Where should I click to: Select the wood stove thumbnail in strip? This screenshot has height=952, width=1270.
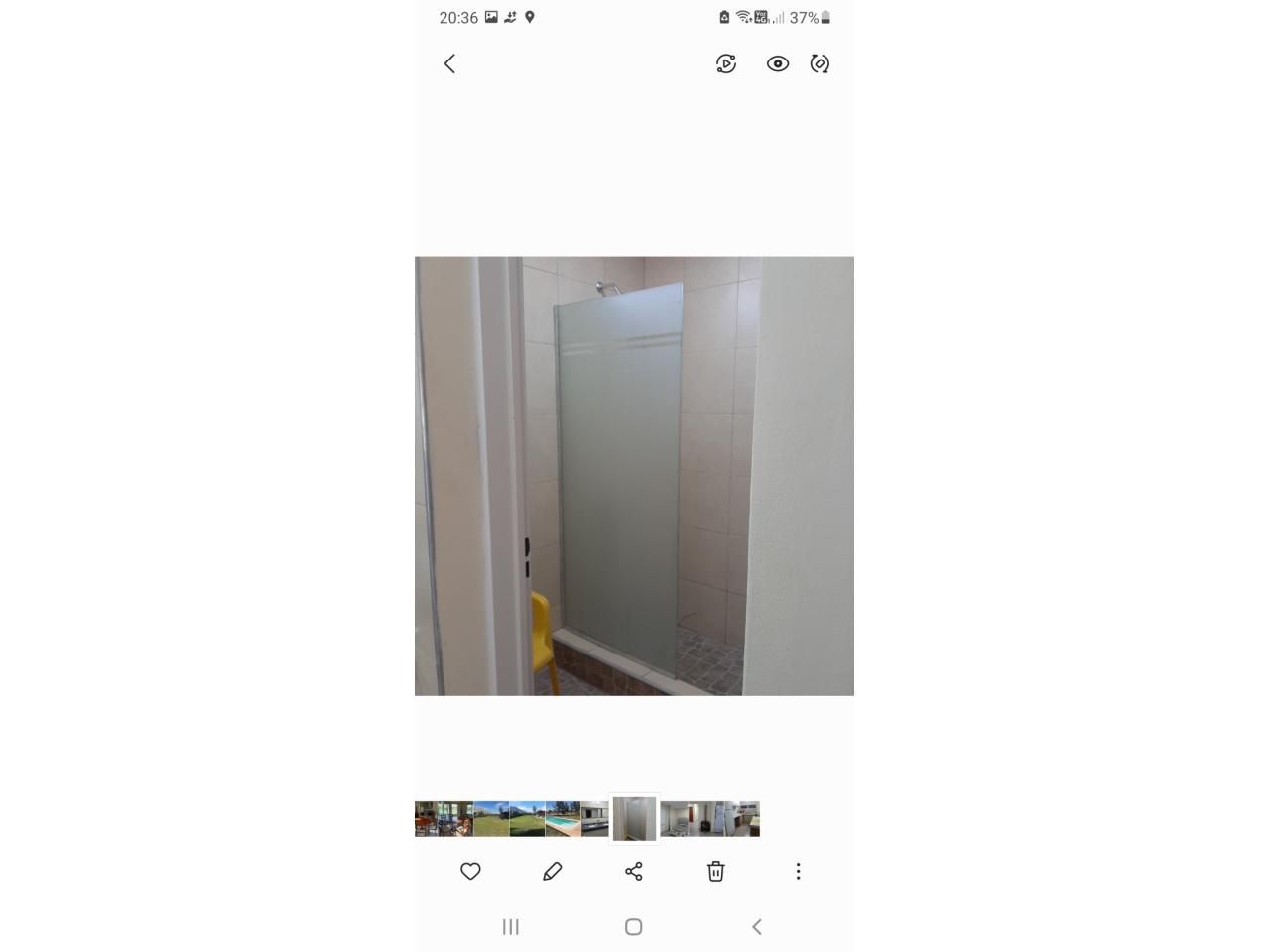pos(708,819)
